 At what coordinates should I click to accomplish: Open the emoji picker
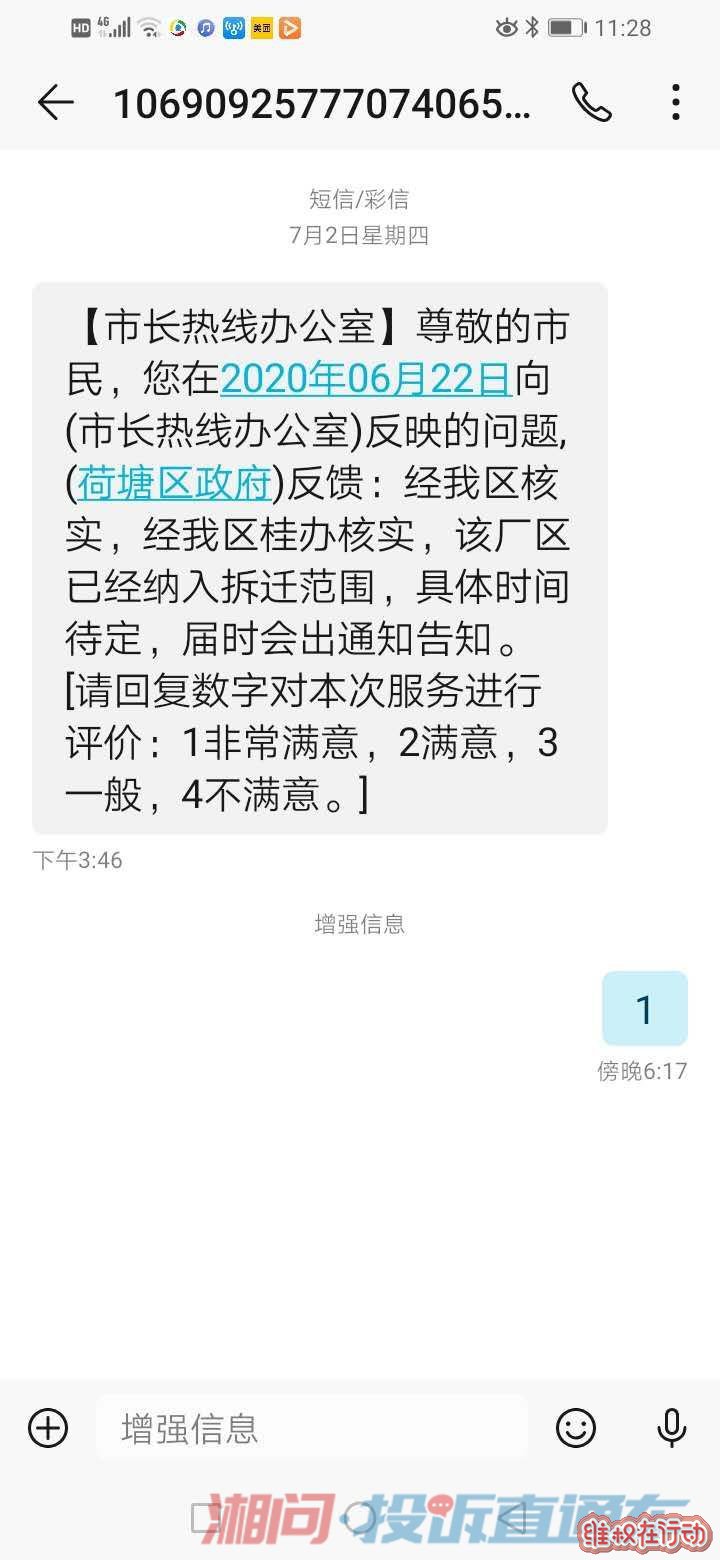576,1427
